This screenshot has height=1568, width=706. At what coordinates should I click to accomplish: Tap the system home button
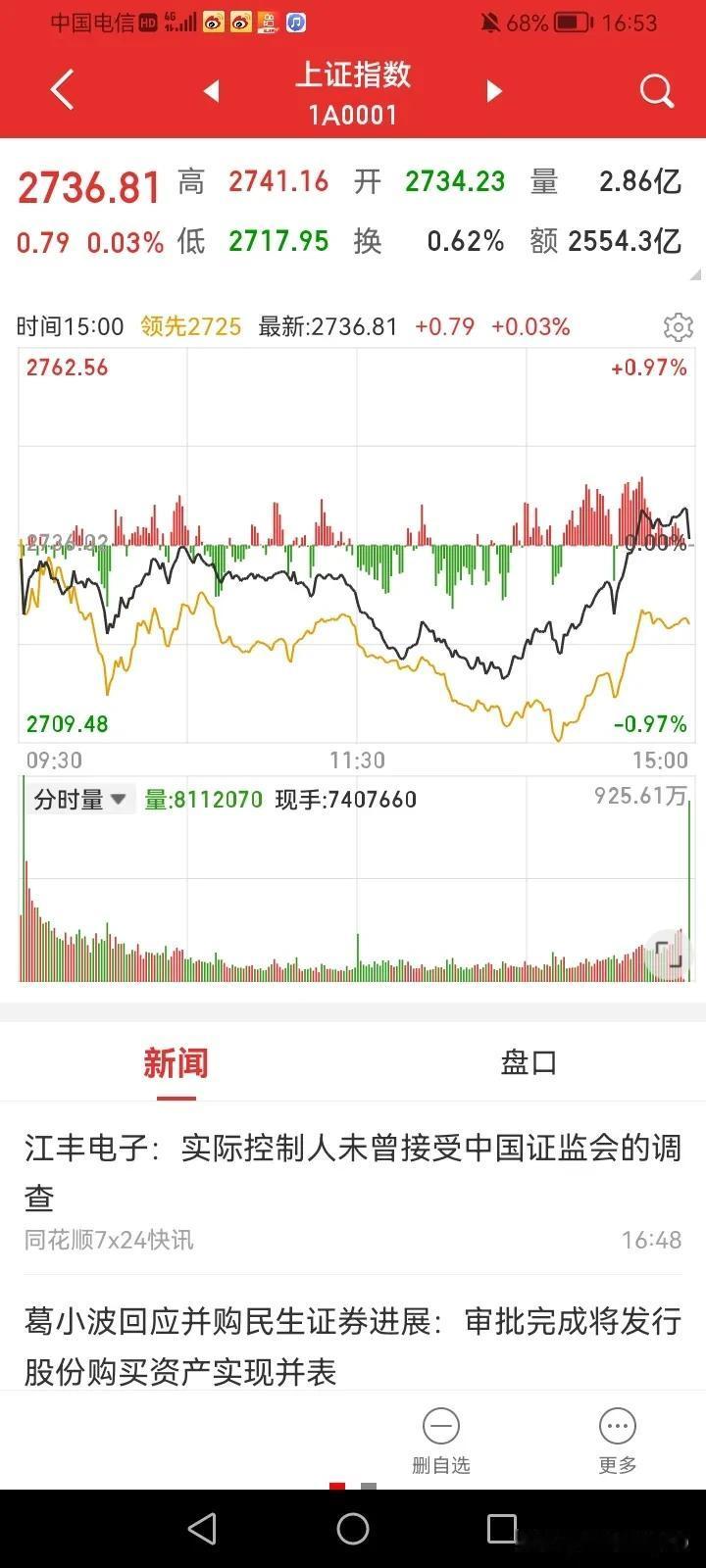tap(353, 1529)
